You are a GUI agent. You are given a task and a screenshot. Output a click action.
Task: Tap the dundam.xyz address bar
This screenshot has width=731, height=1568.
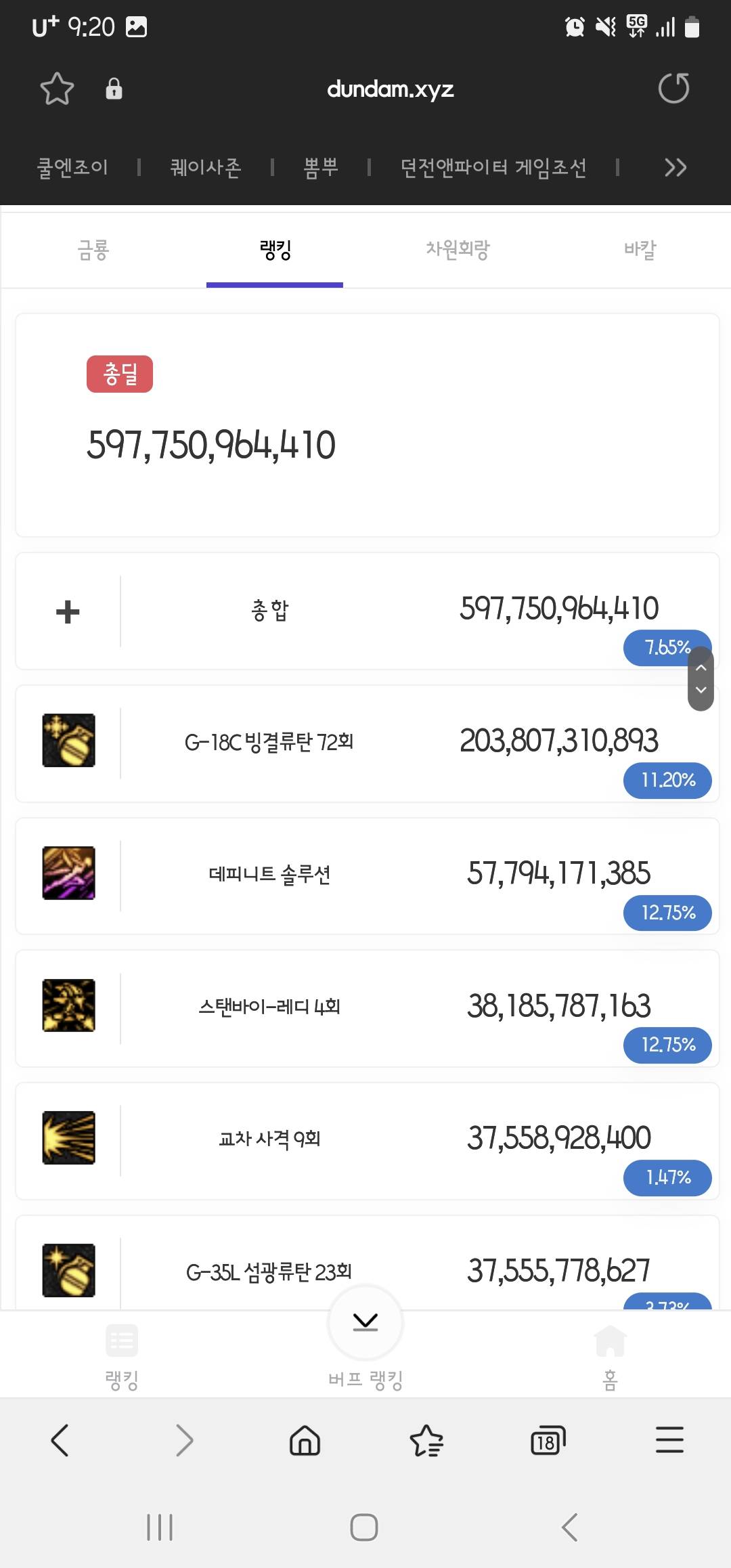tap(390, 89)
